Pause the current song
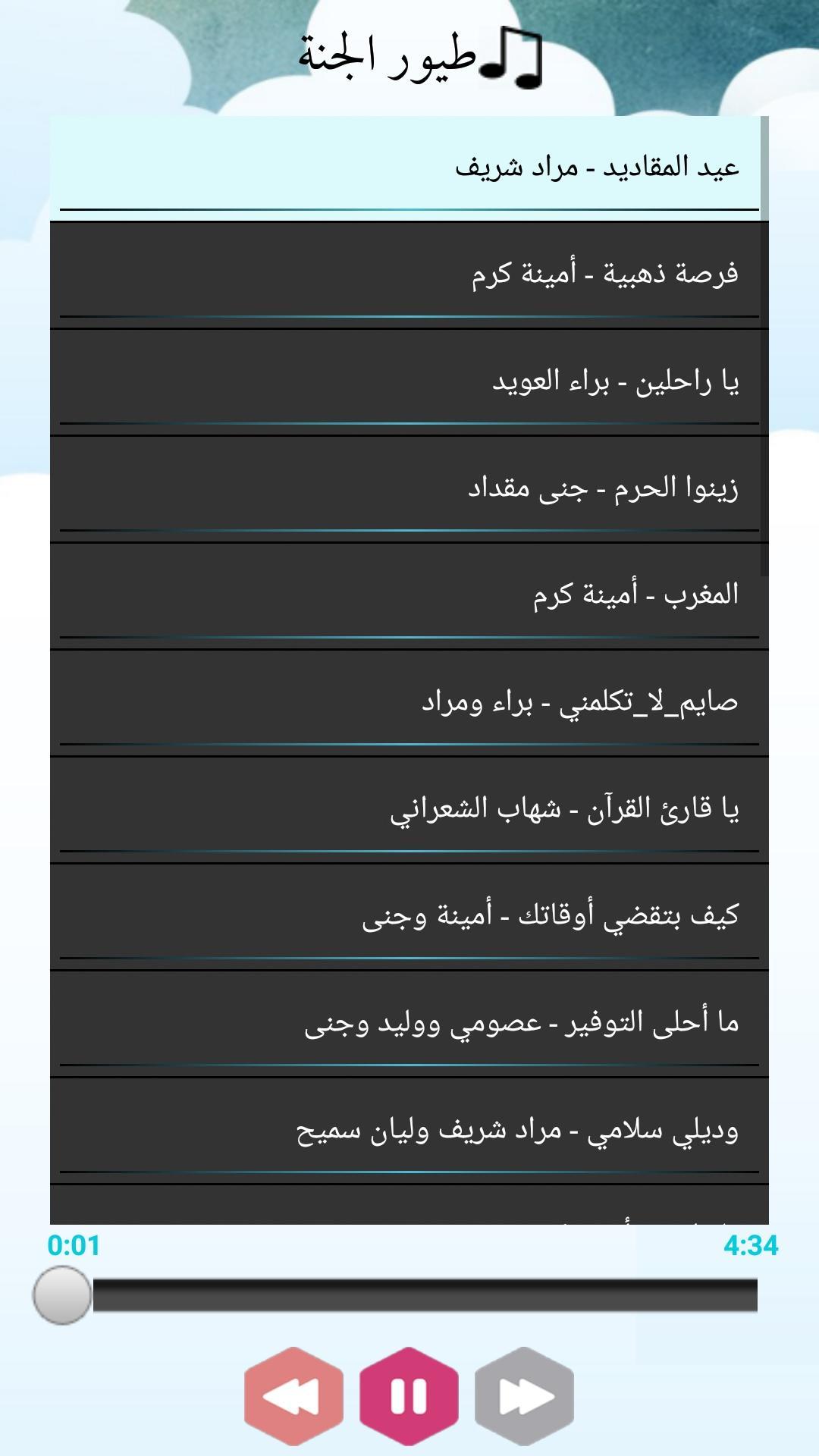The width and height of the screenshot is (819, 1456). pos(409,1395)
